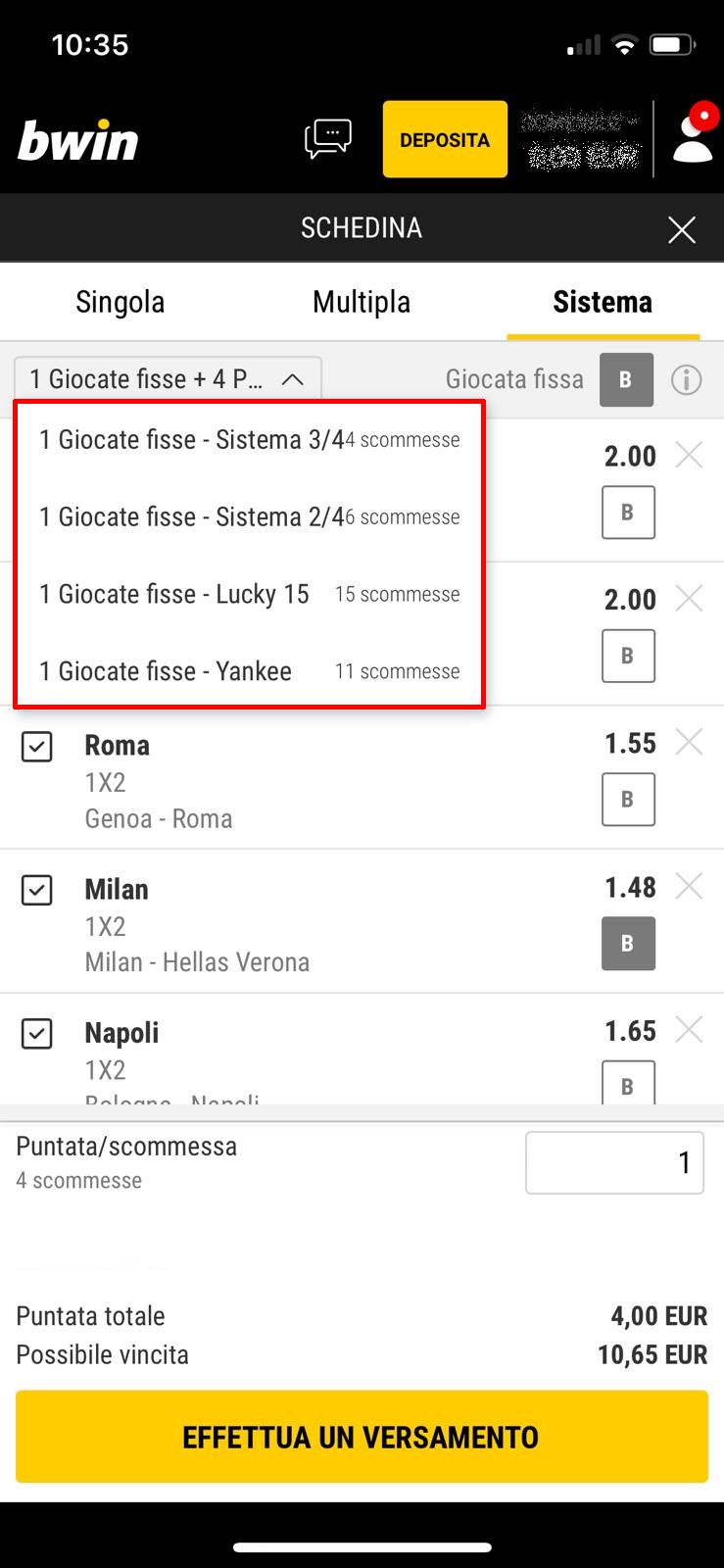Select the Sistema tab
The height and width of the screenshot is (1568, 724).
[603, 302]
